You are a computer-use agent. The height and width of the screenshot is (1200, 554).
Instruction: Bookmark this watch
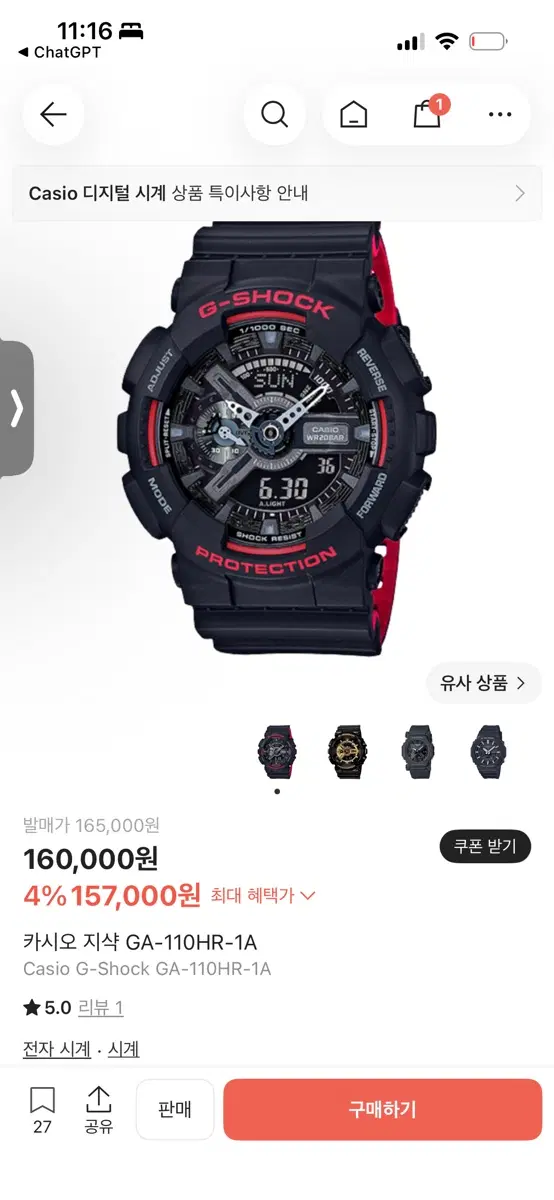point(42,1110)
